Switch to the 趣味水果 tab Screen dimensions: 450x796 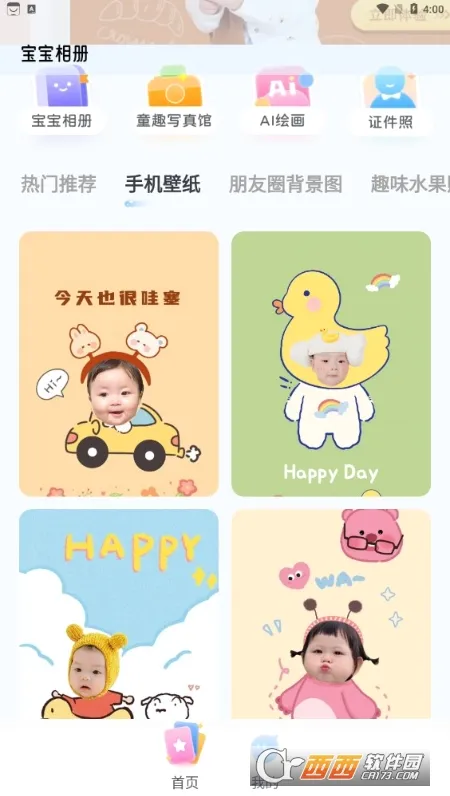coord(410,184)
